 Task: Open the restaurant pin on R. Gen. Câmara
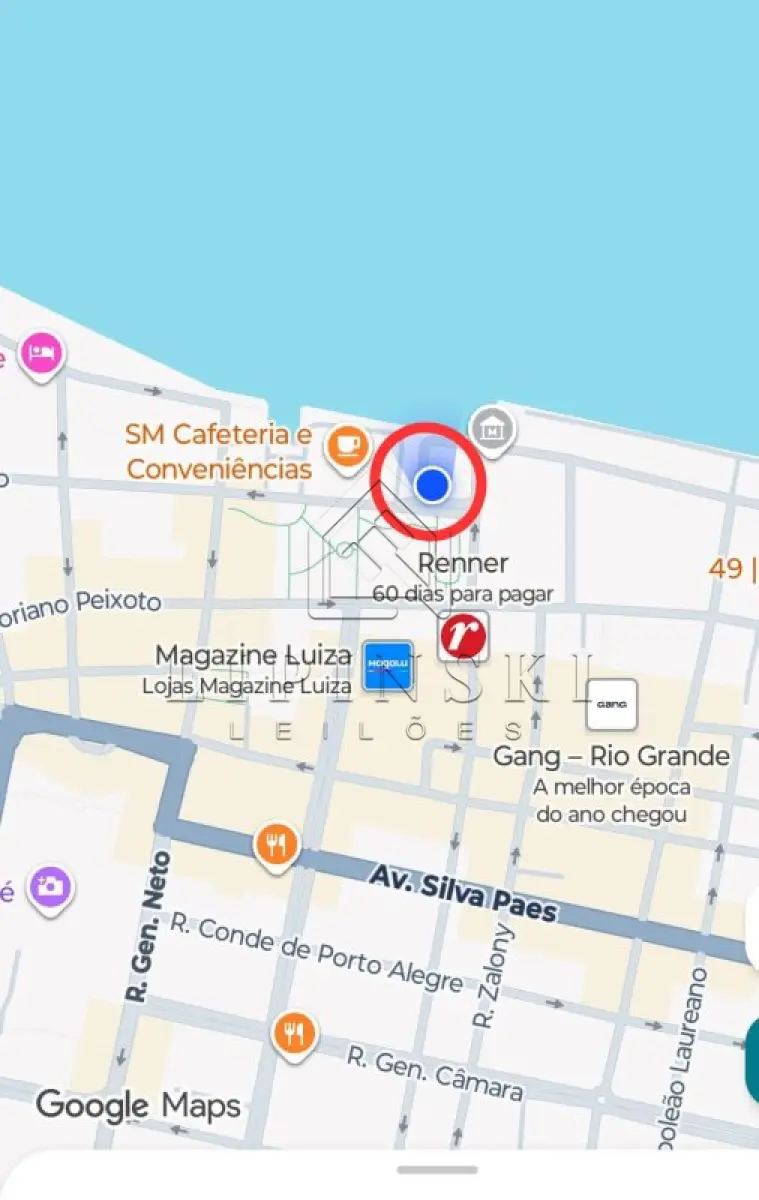(294, 1032)
